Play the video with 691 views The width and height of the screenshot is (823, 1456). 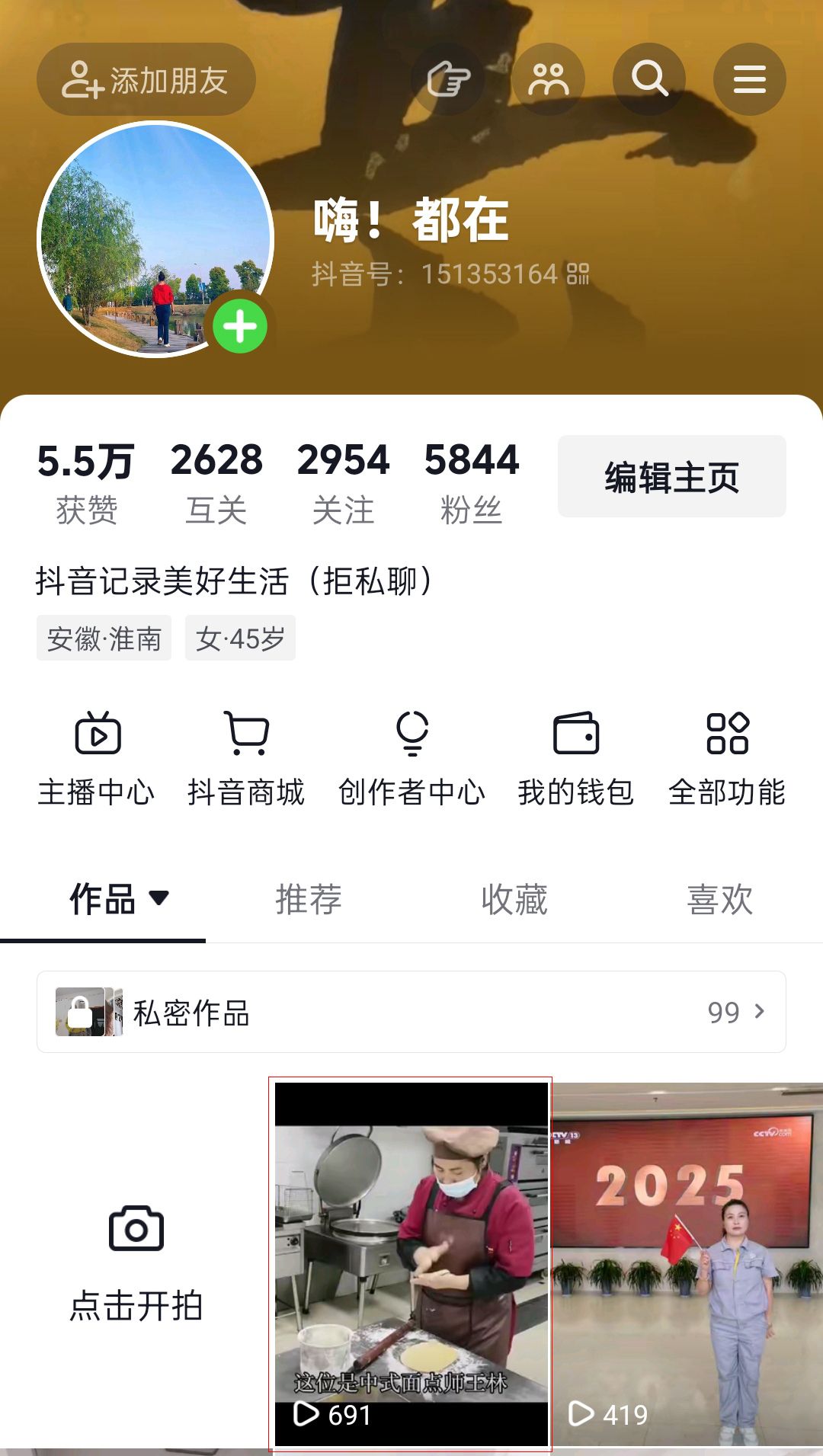[x=411, y=1263]
